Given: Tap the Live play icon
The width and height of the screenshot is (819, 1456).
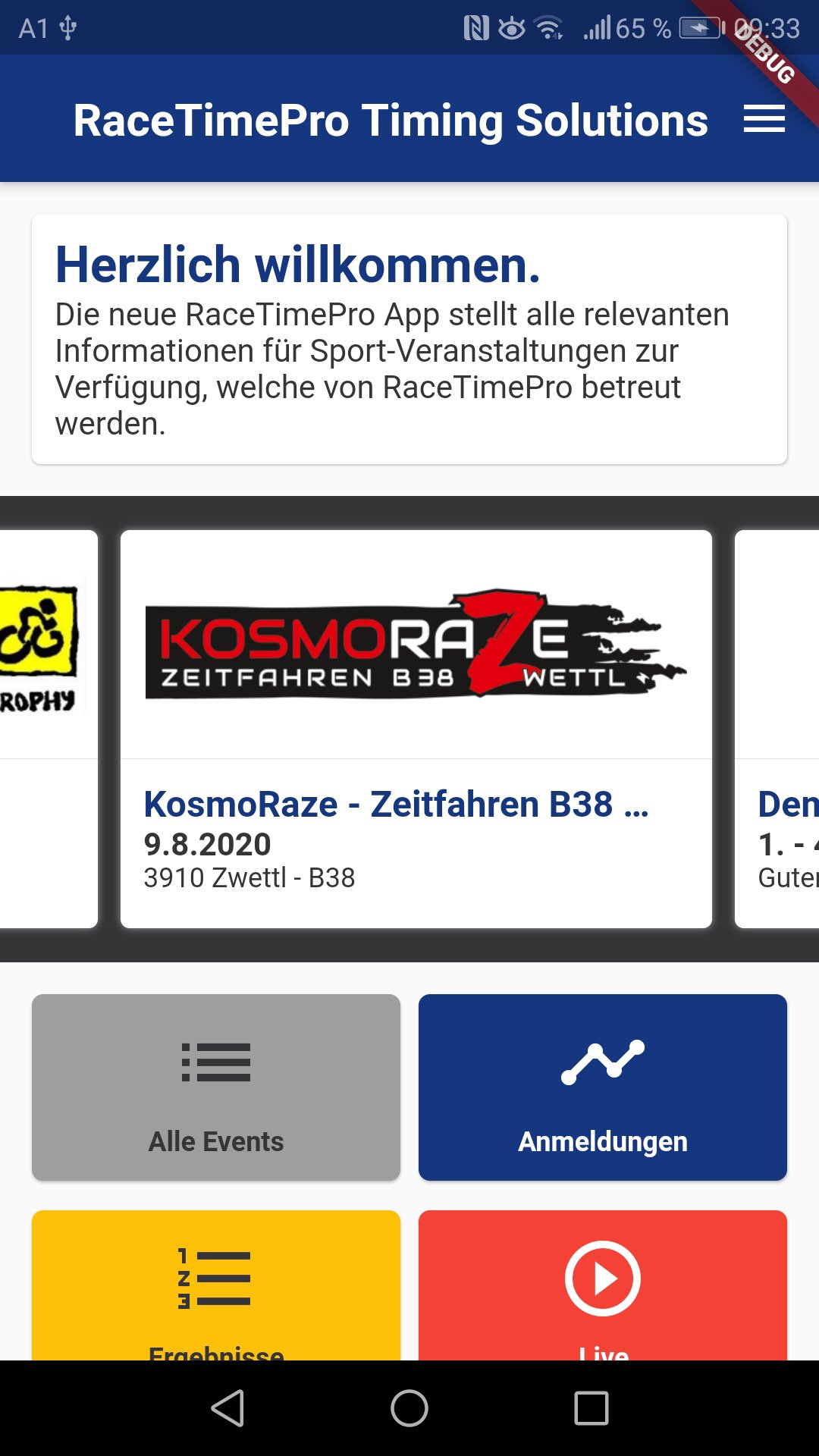Looking at the screenshot, I should coord(603,1278).
